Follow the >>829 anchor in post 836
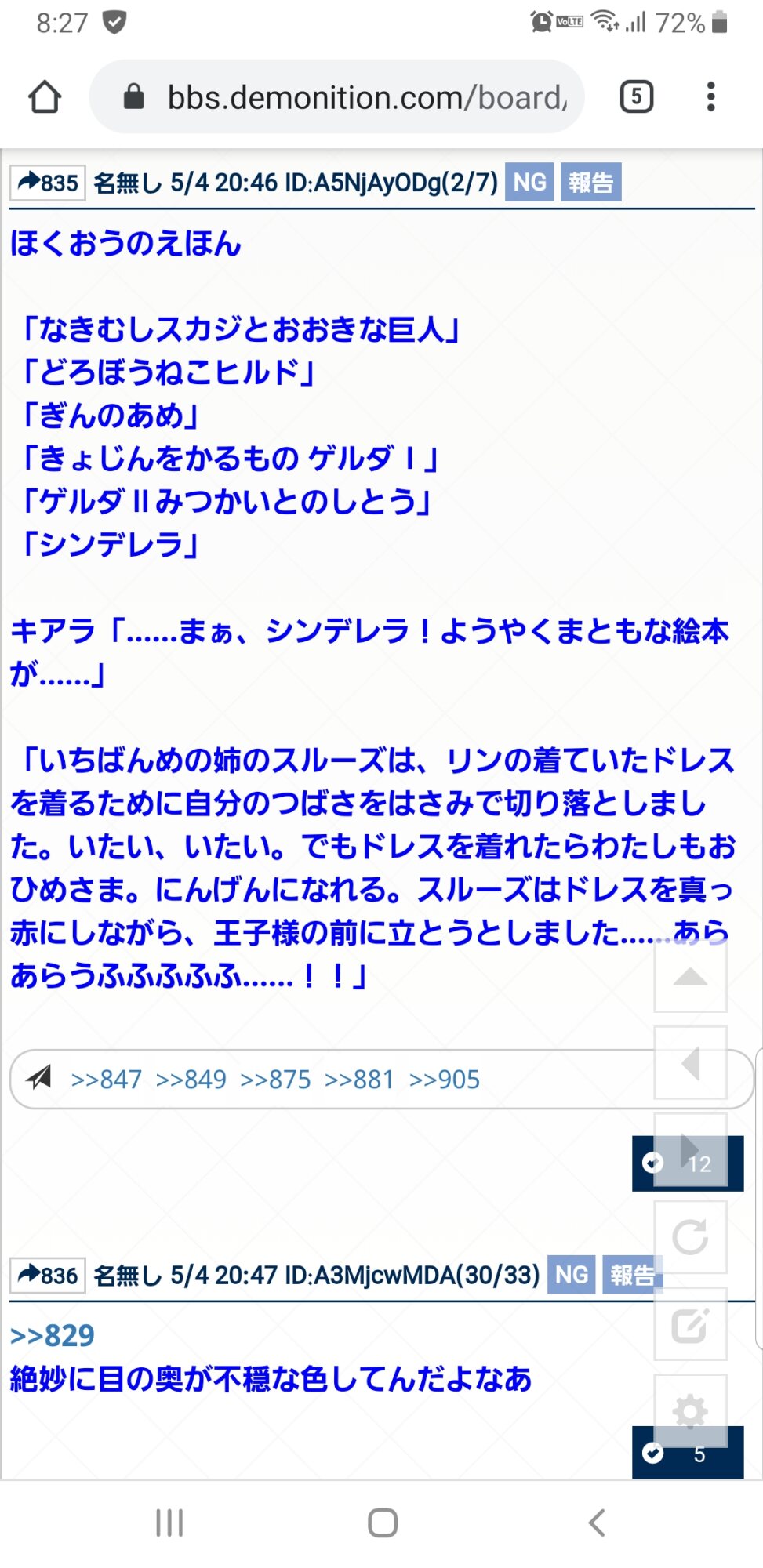Screen dimensions: 763x1568 tap(53, 1335)
